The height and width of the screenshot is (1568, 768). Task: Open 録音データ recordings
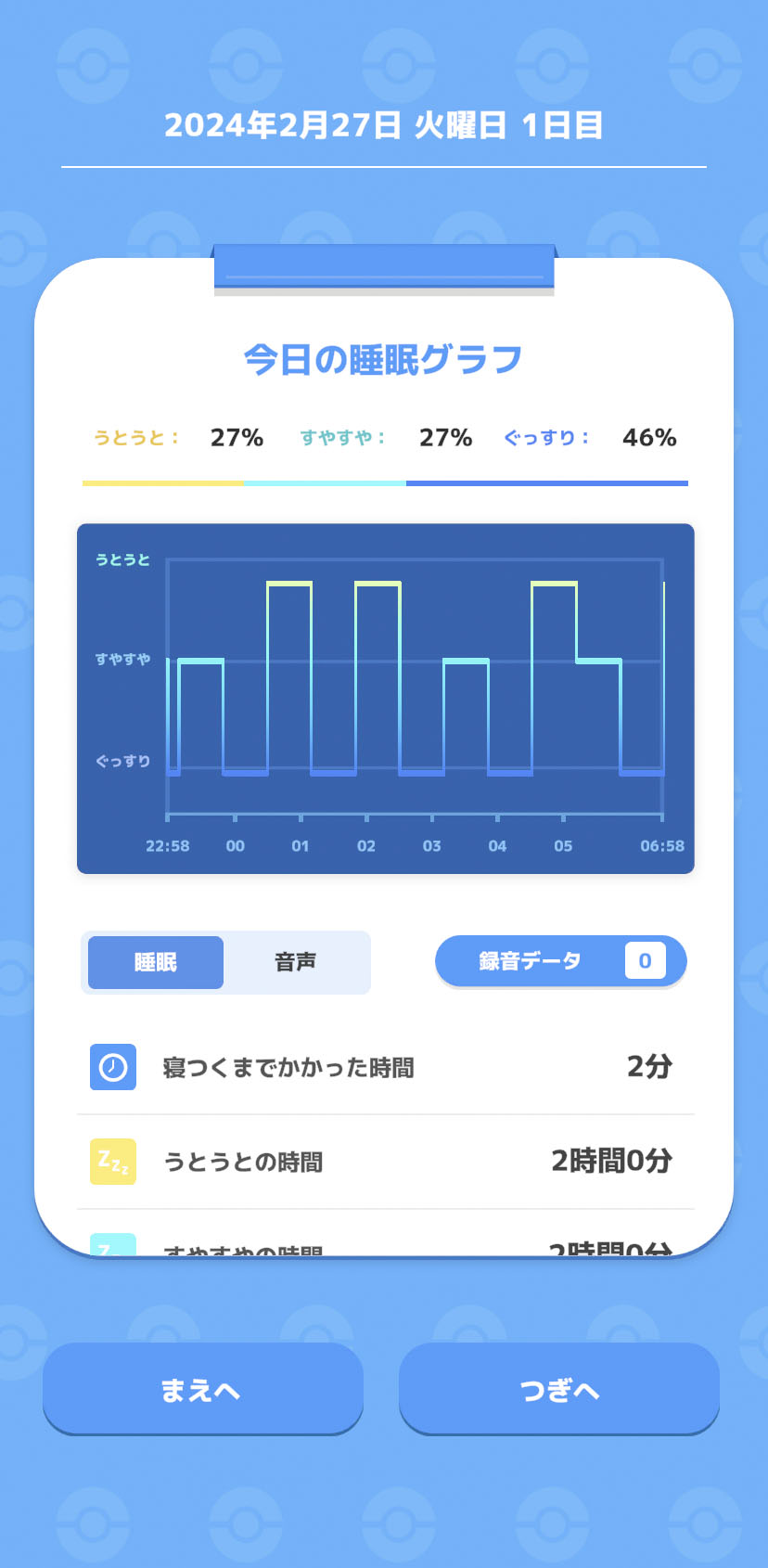[x=560, y=961]
